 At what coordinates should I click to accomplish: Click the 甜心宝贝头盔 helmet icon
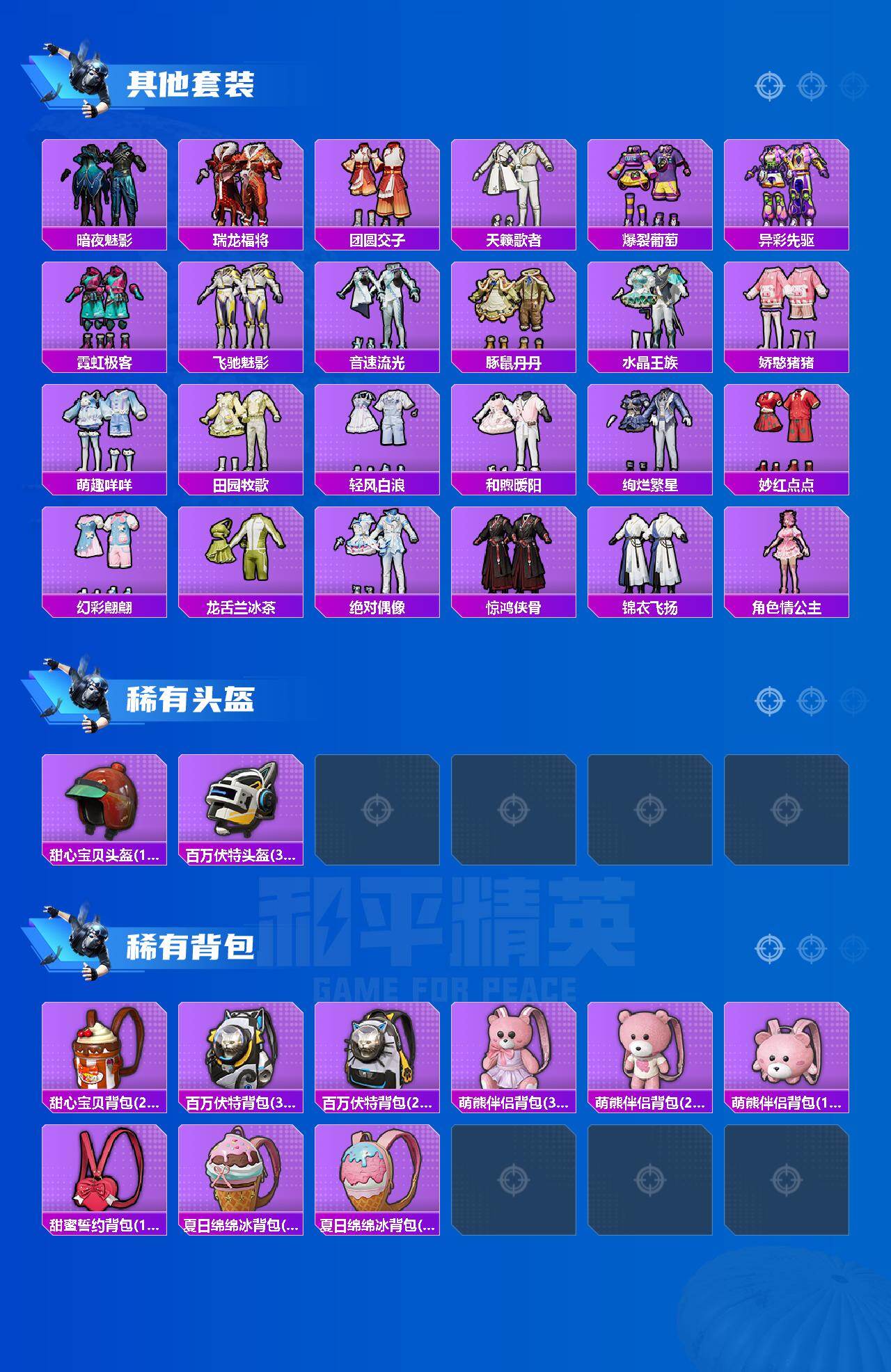[x=103, y=806]
